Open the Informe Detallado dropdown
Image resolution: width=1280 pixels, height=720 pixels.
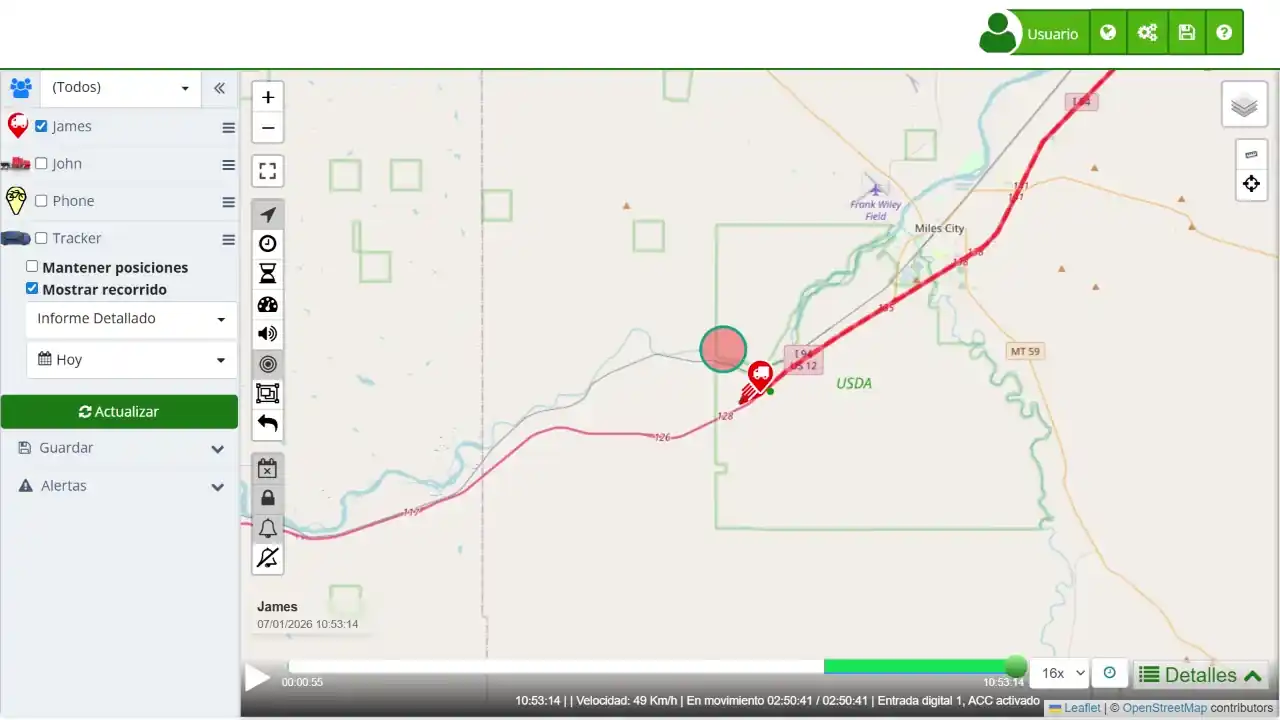point(131,319)
